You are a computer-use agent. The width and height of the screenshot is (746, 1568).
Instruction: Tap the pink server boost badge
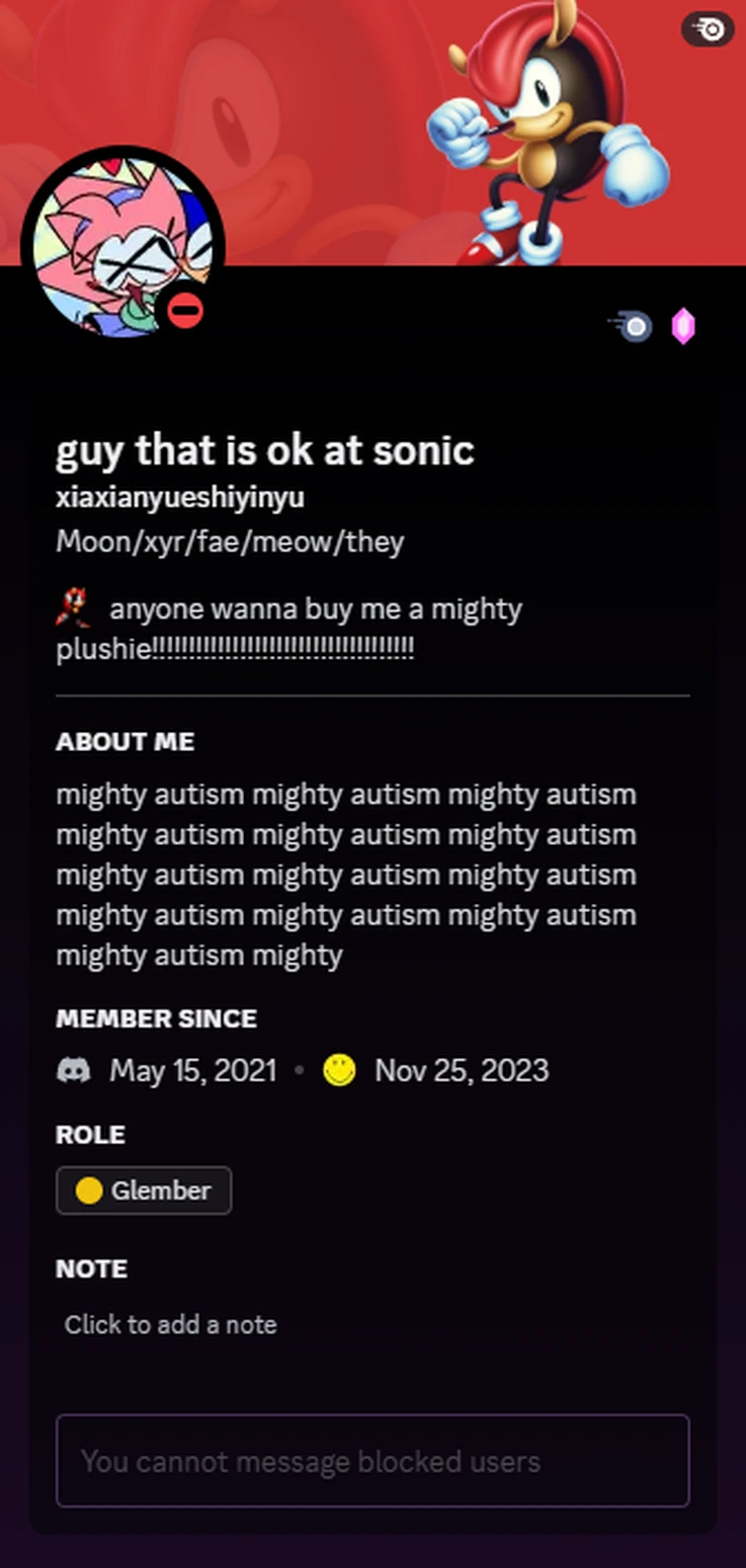[683, 326]
